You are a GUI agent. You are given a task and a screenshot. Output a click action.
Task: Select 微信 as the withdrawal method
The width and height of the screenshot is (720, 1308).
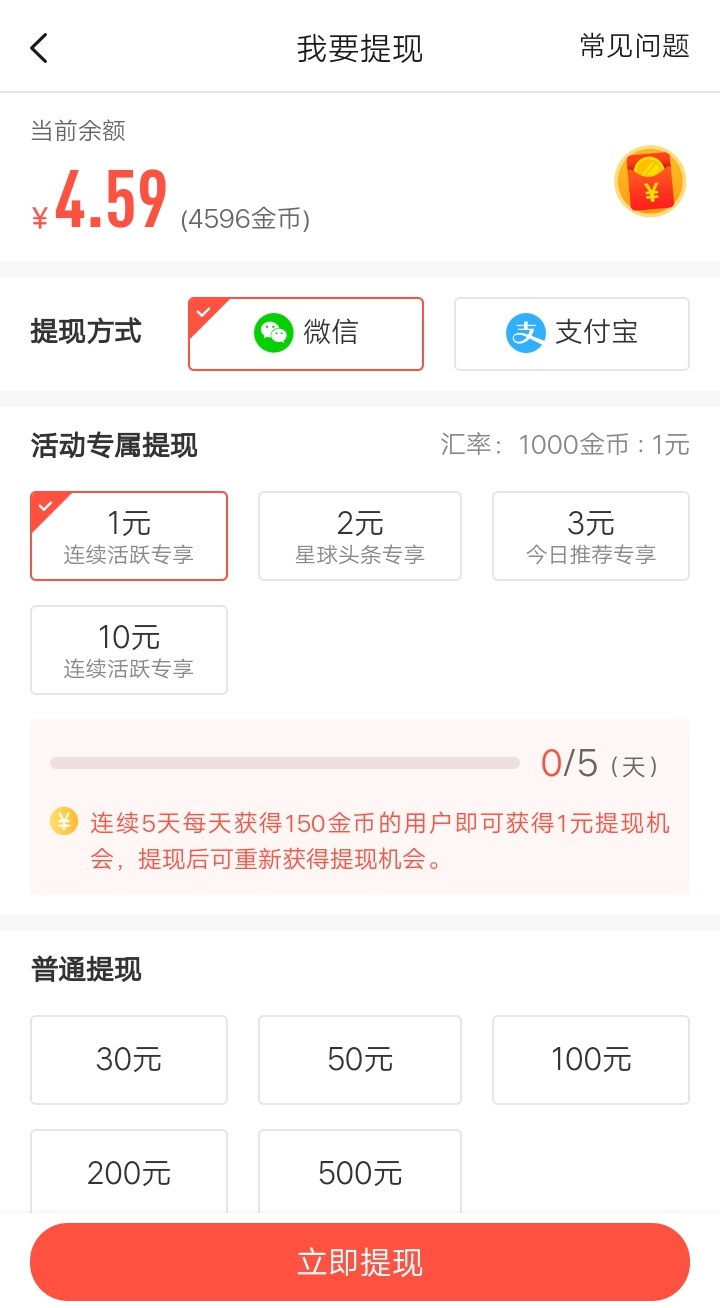(x=306, y=334)
